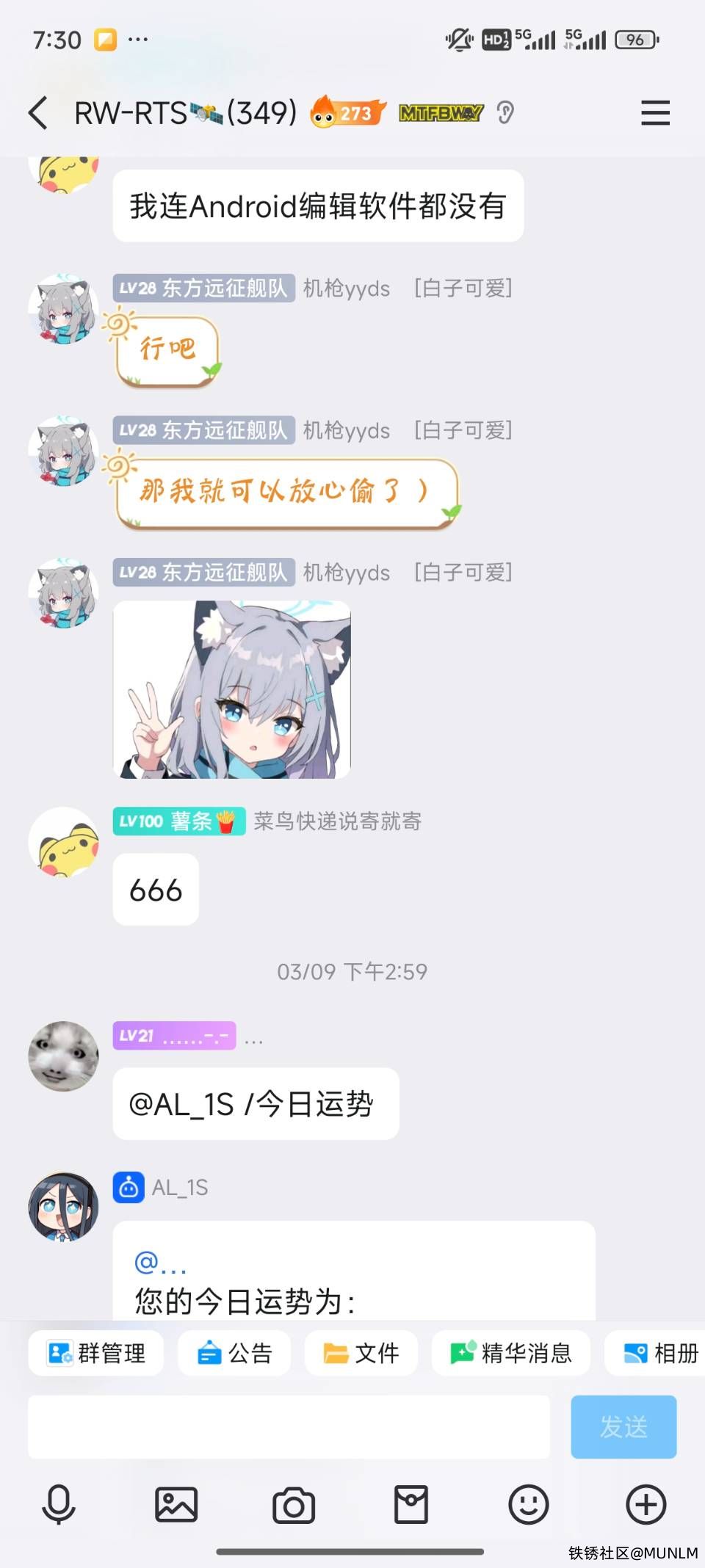This screenshot has height=1568, width=705.
Task: Open the plus more-options panel
Action: [646, 1505]
